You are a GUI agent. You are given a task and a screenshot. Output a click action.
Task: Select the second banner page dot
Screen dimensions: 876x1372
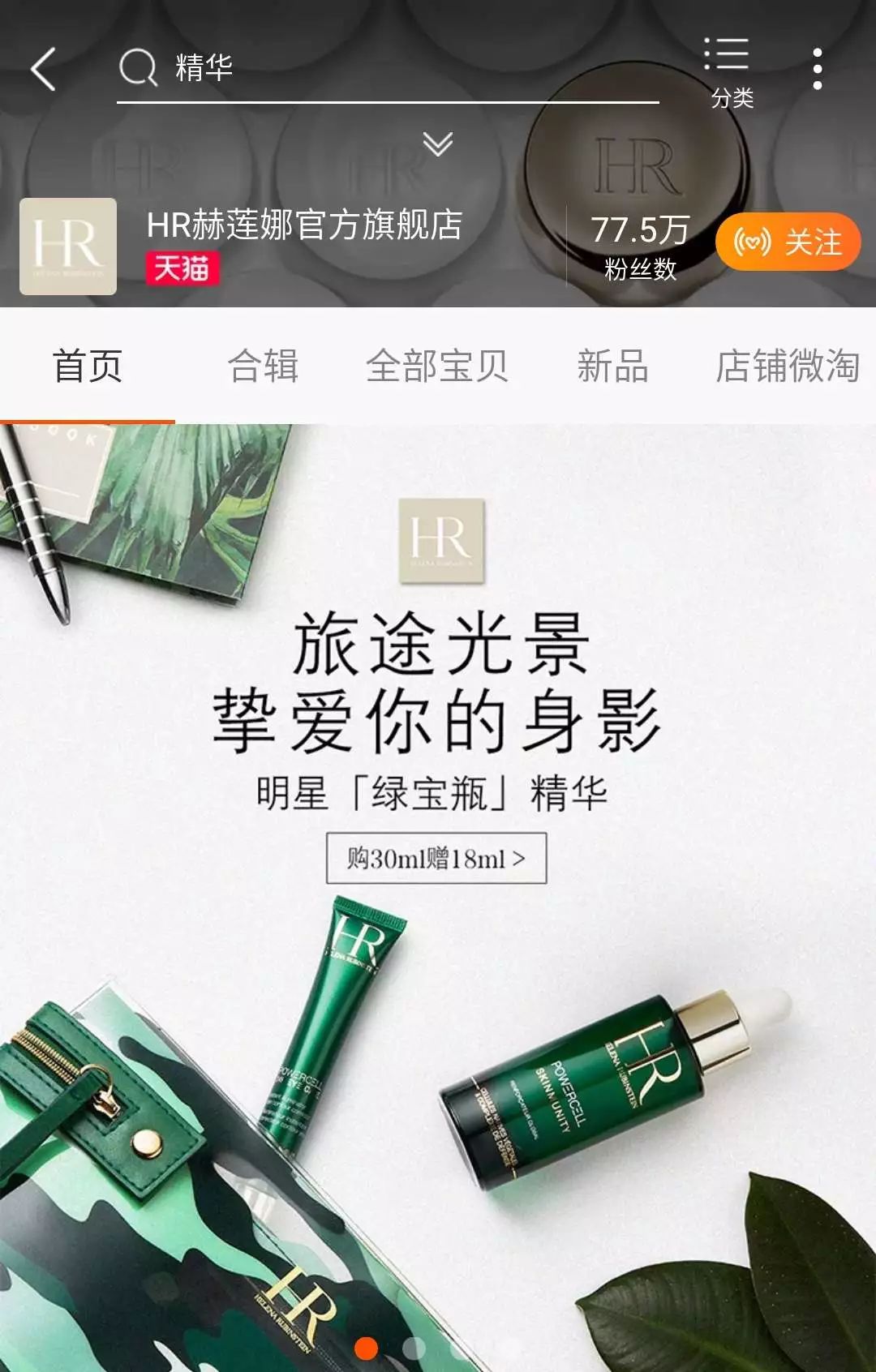point(414,1348)
